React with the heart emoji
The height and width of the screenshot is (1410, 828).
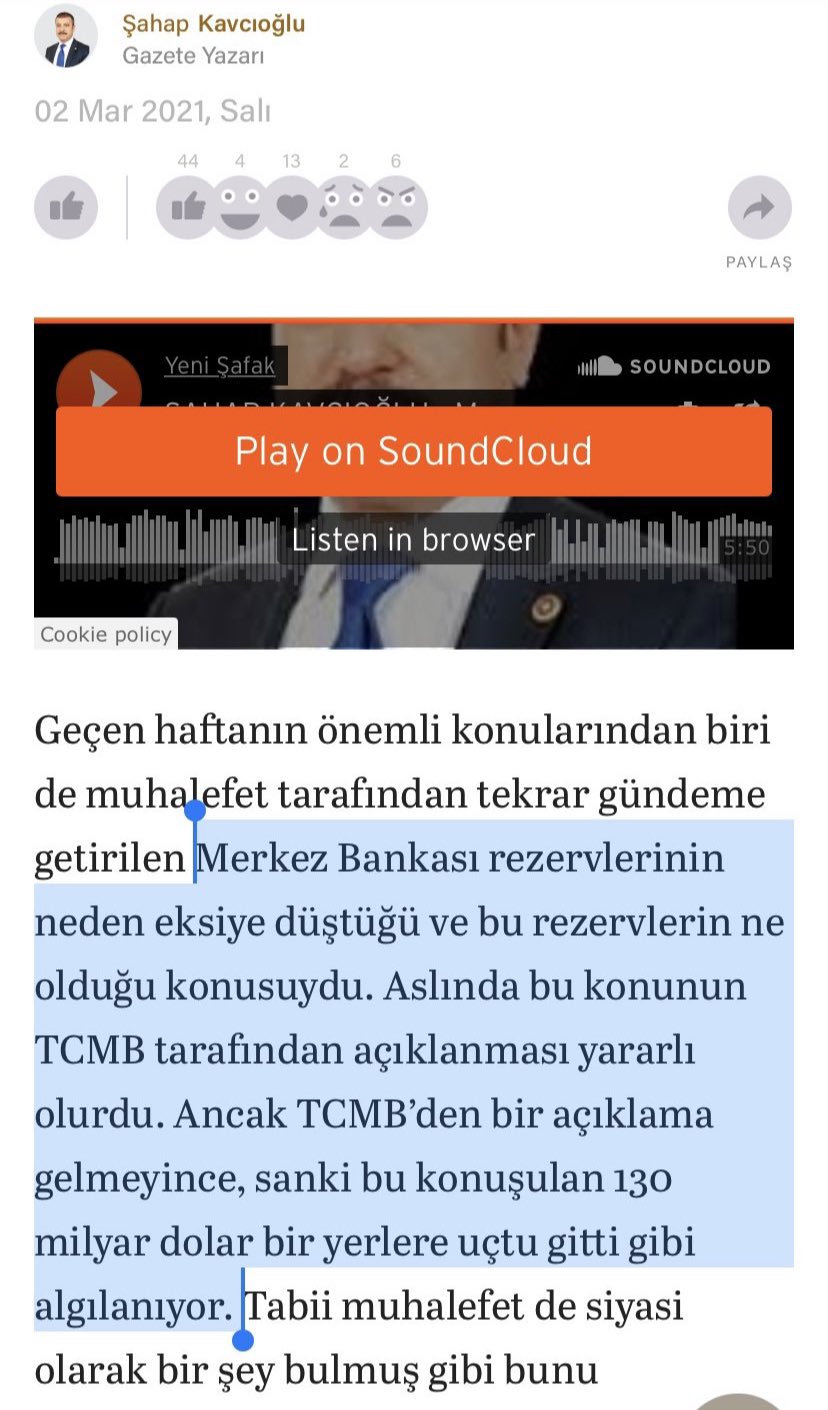coord(291,208)
